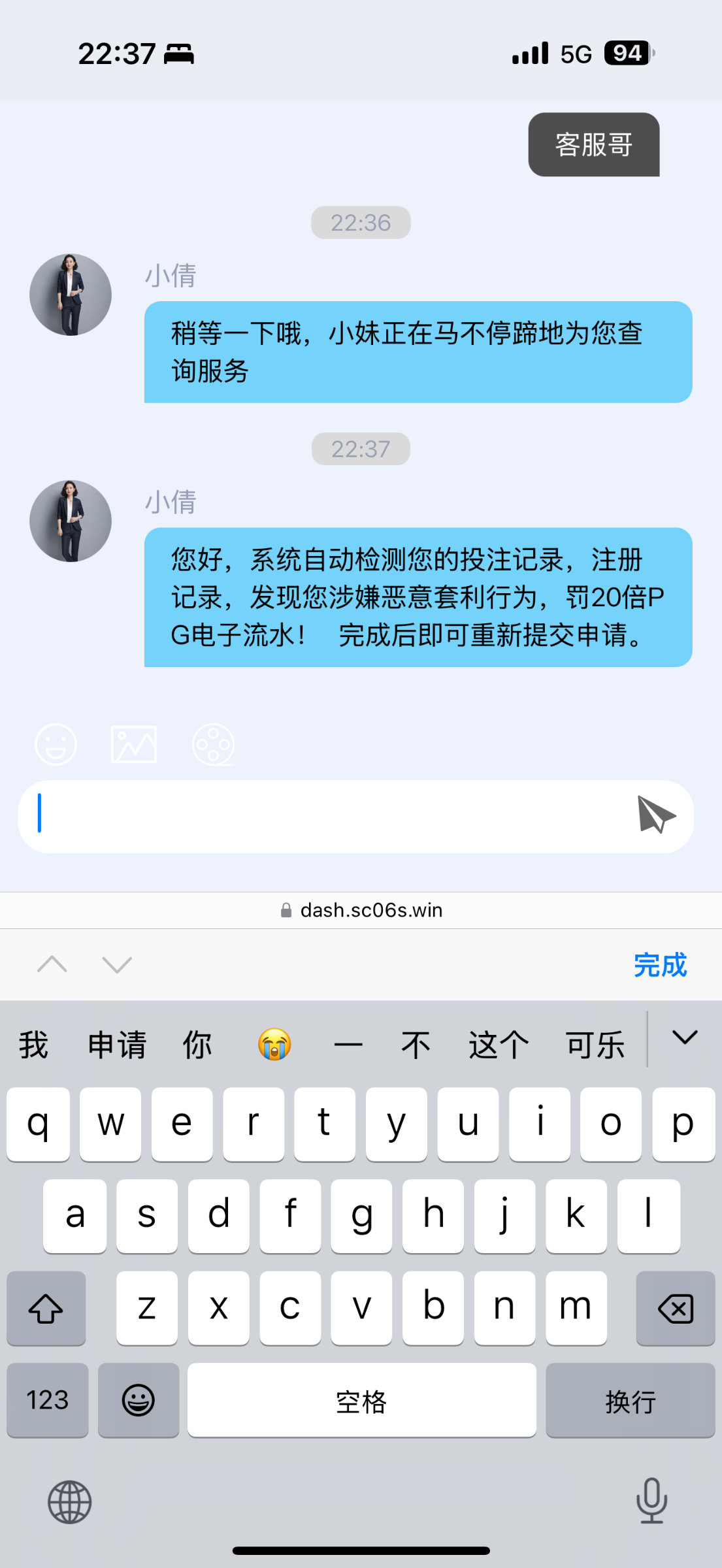Click the down chevron for next field
The height and width of the screenshot is (1568, 722).
pyautogui.click(x=116, y=965)
